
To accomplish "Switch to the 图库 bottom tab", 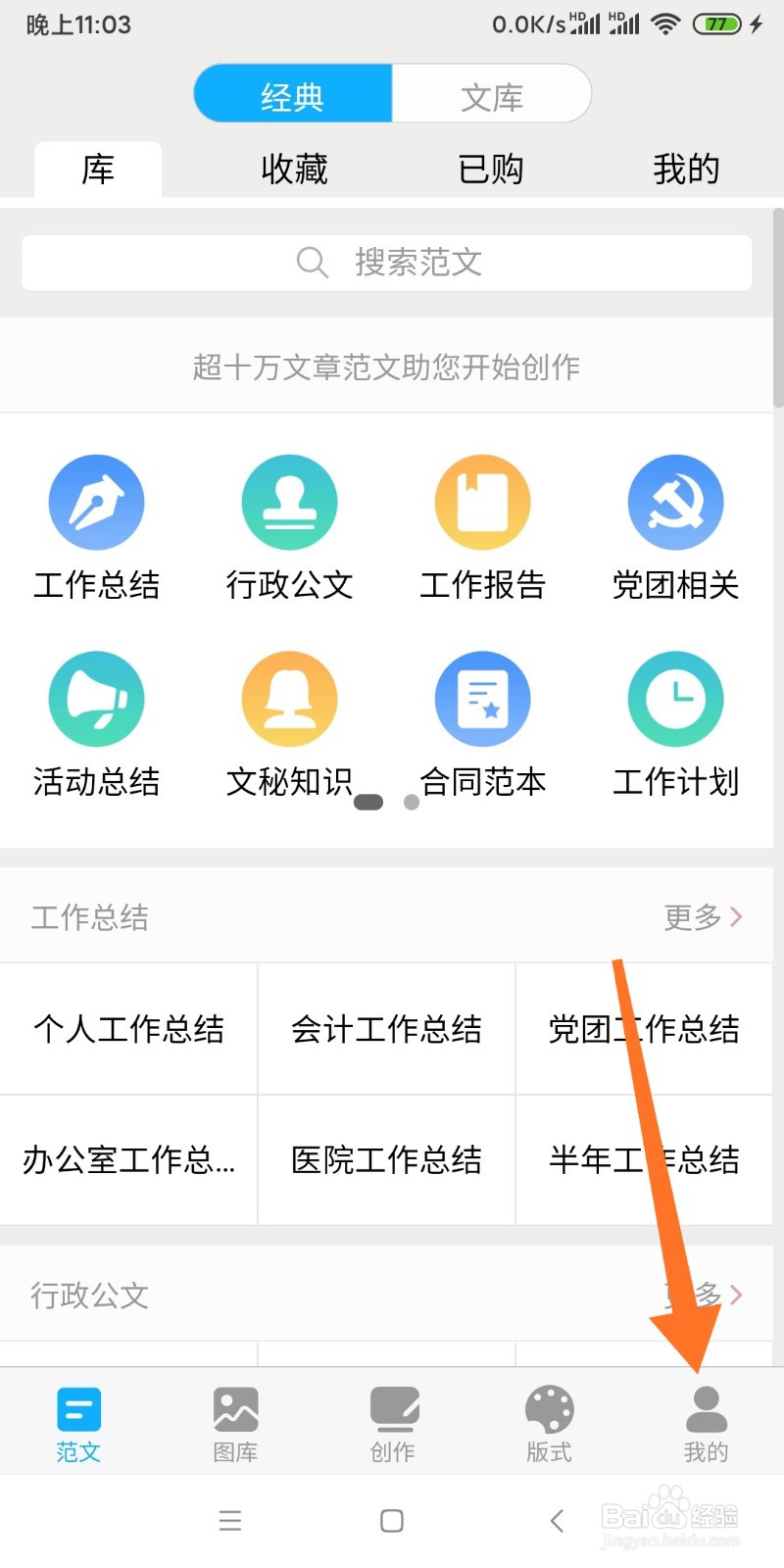I will 235,1424.
